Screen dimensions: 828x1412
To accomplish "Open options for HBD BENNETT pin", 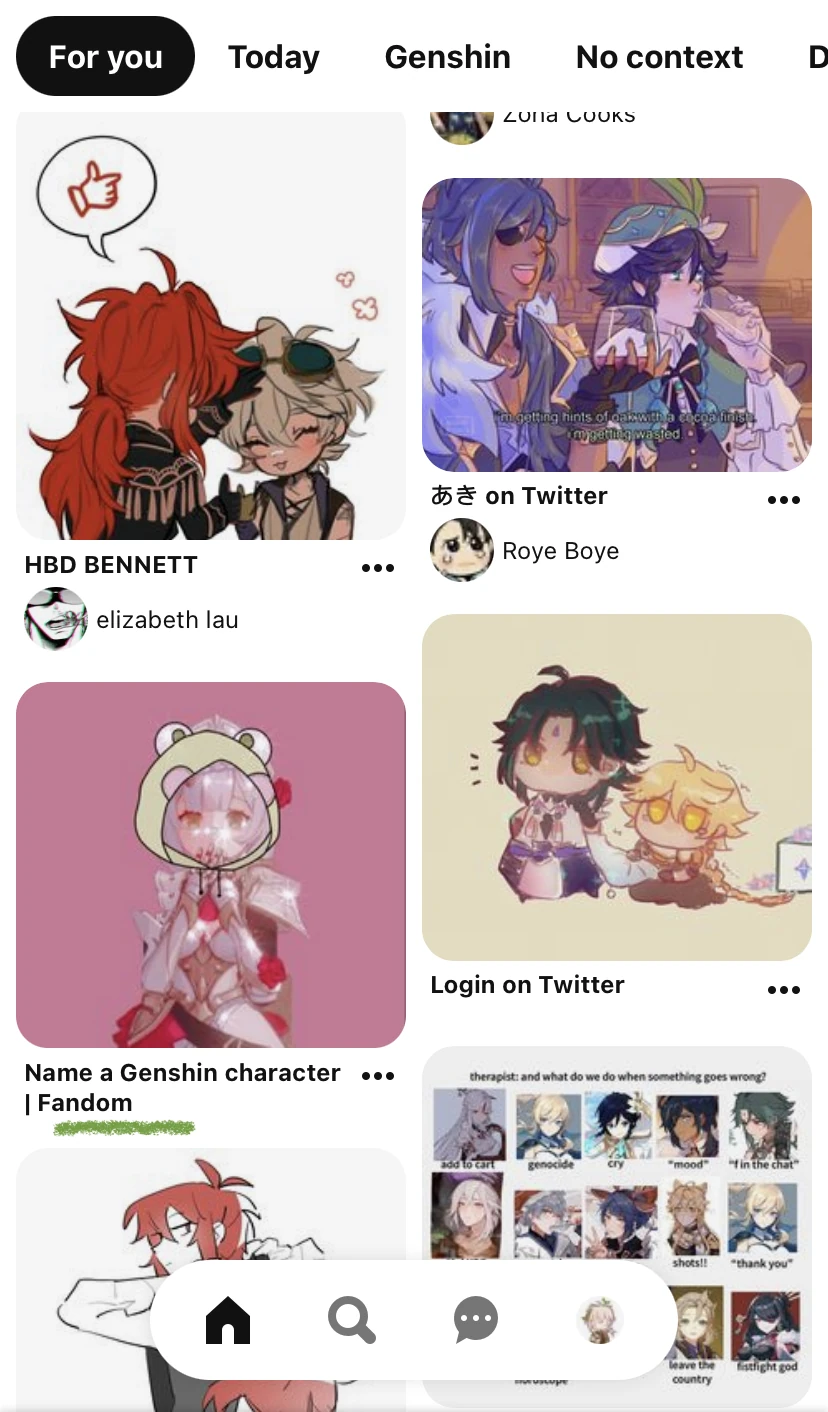I will coord(378,568).
